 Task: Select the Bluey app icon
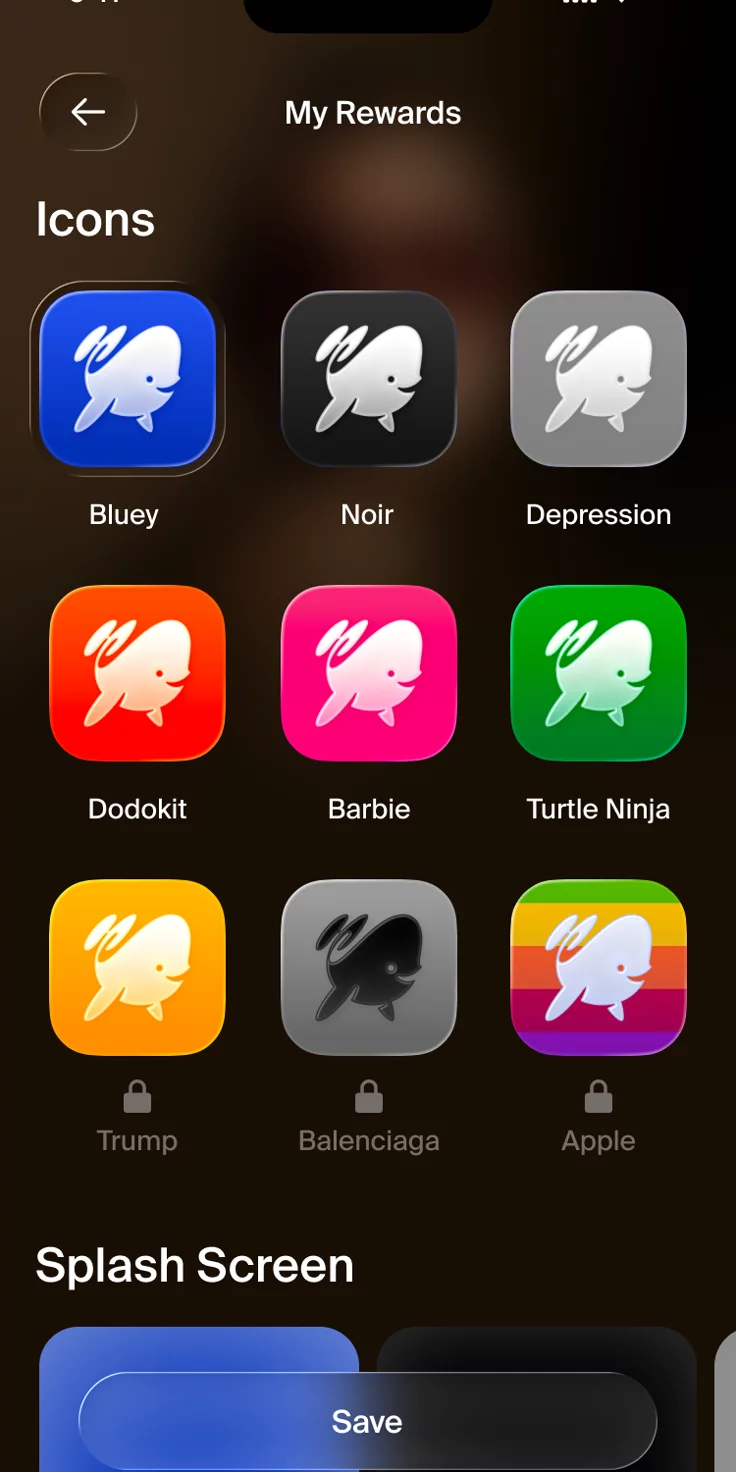pyautogui.click(x=128, y=379)
